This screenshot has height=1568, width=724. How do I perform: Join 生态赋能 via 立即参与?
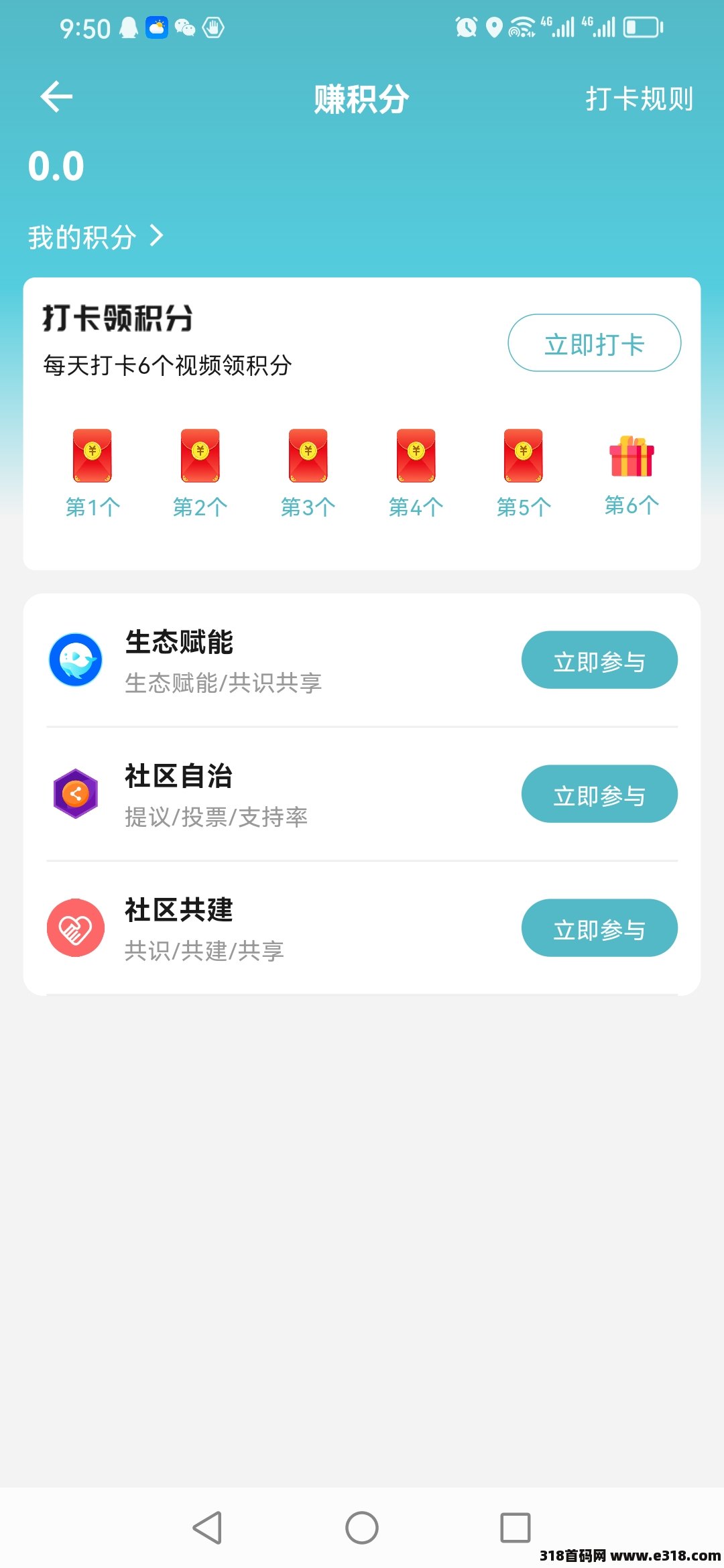pyautogui.click(x=599, y=660)
